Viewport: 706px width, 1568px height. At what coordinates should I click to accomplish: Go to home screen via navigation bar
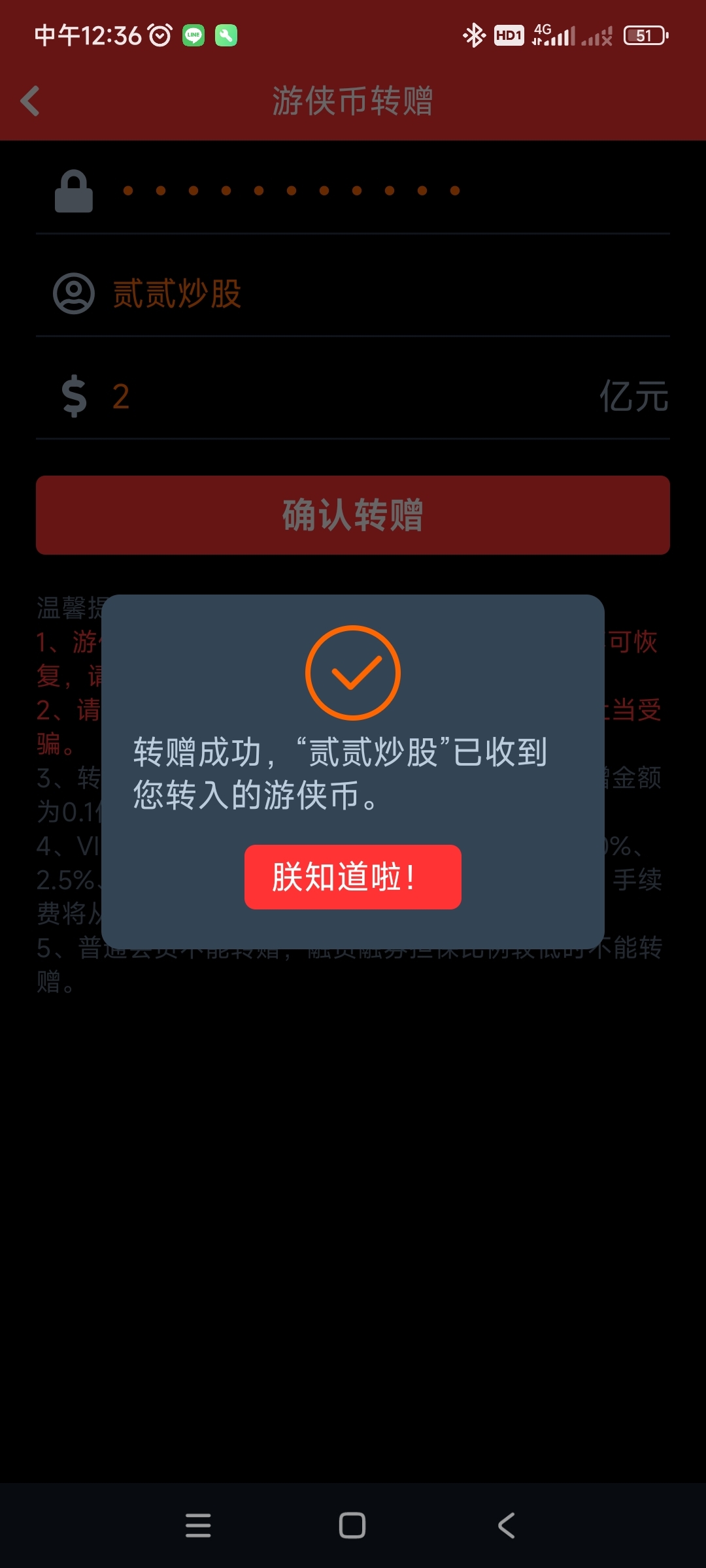click(352, 1526)
